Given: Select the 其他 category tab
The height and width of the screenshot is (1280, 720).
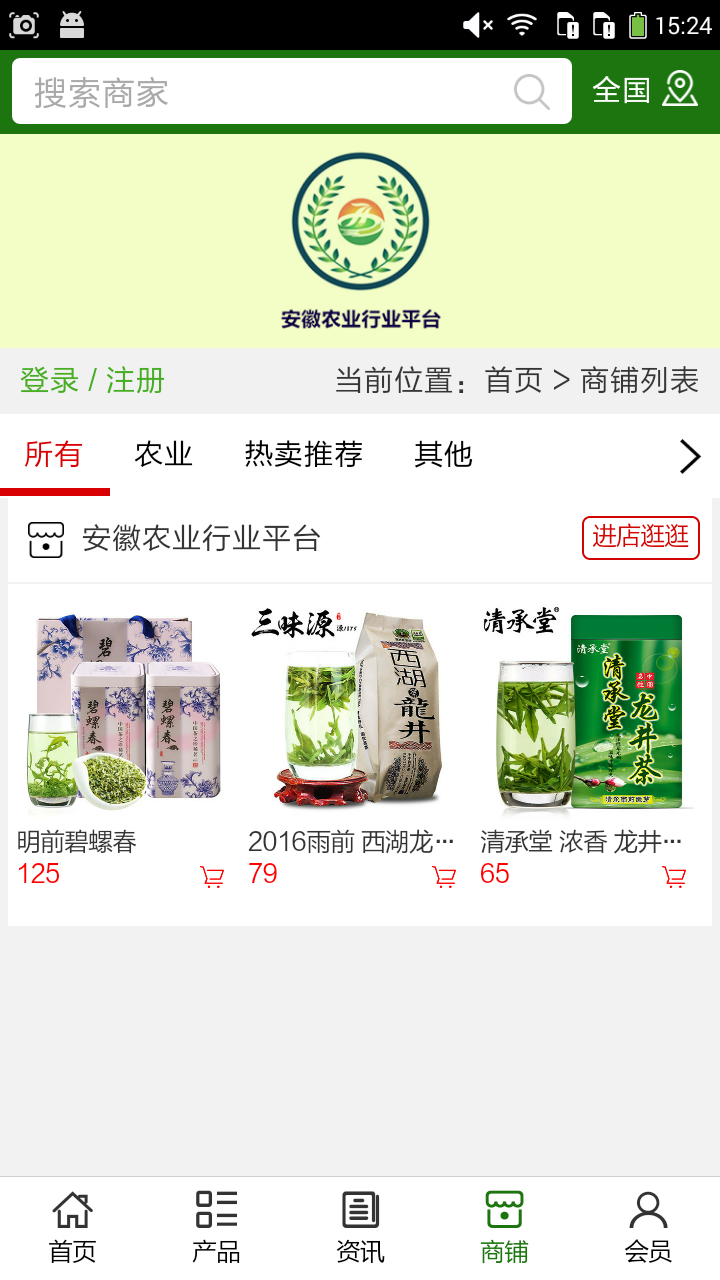Looking at the screenshot, I should coord(443,455).
